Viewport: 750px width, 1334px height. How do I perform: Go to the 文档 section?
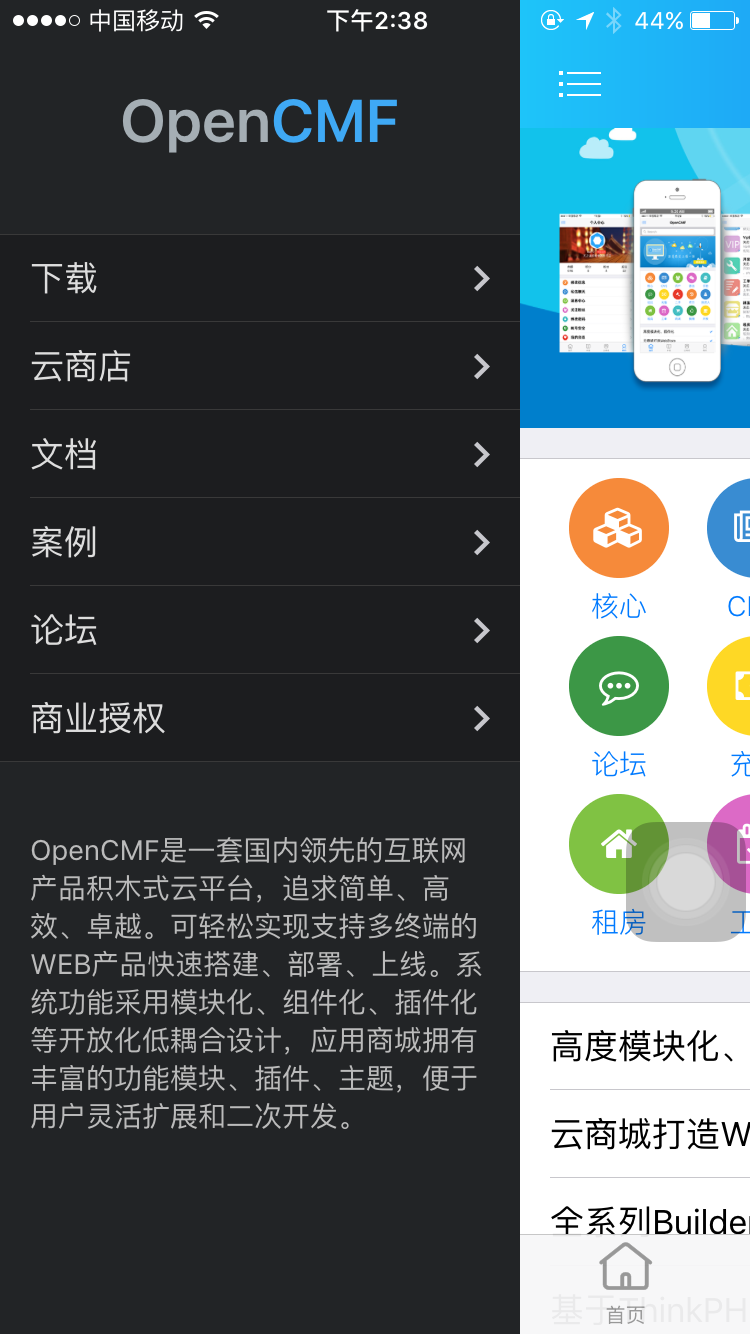[260, 454]
